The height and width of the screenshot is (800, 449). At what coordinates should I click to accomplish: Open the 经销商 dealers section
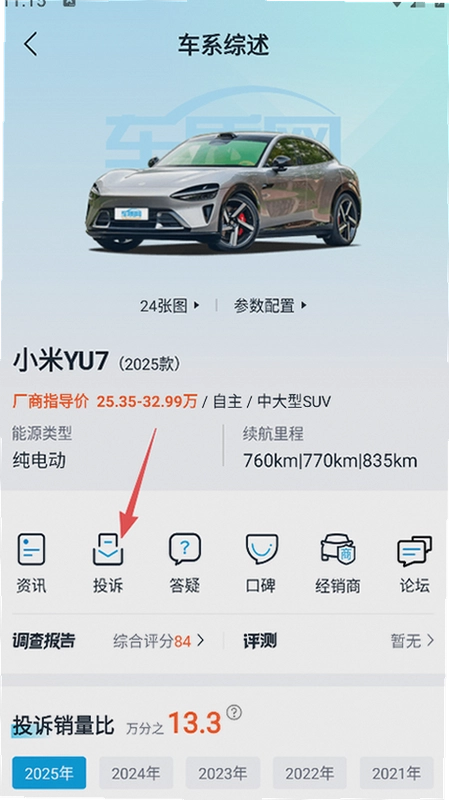click(x=338, y=563)
